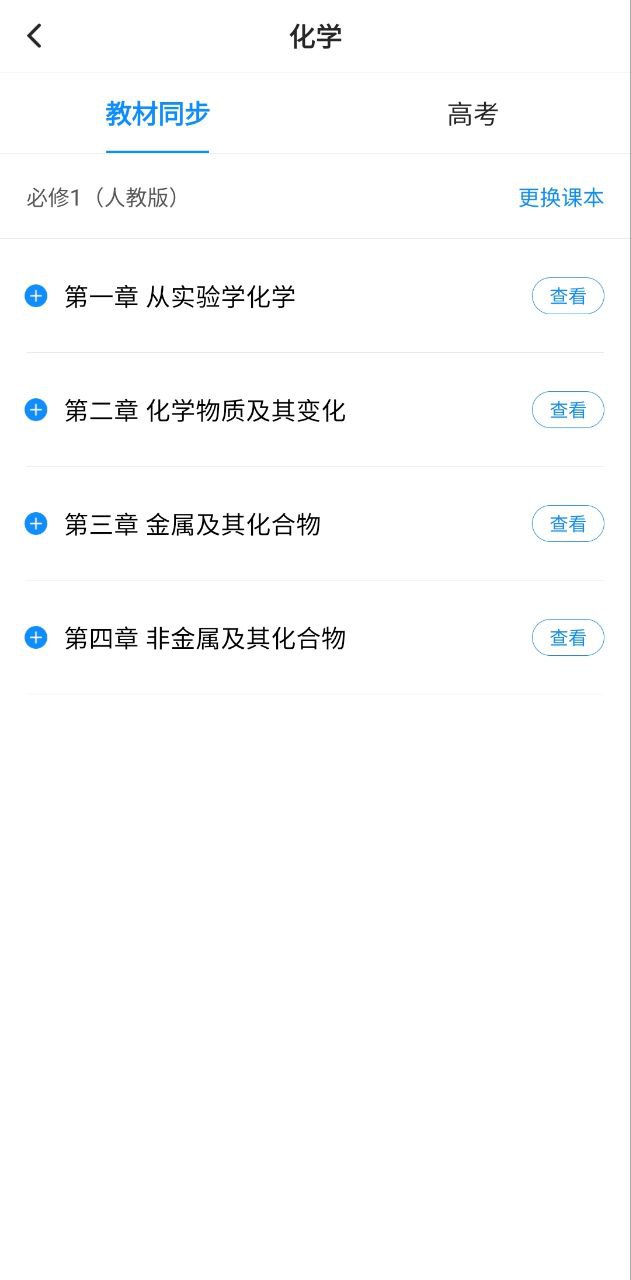Expand 第一章 从实验学化学
The width and height of the screenshot is (631, 1280).
(x=36, y=296)
